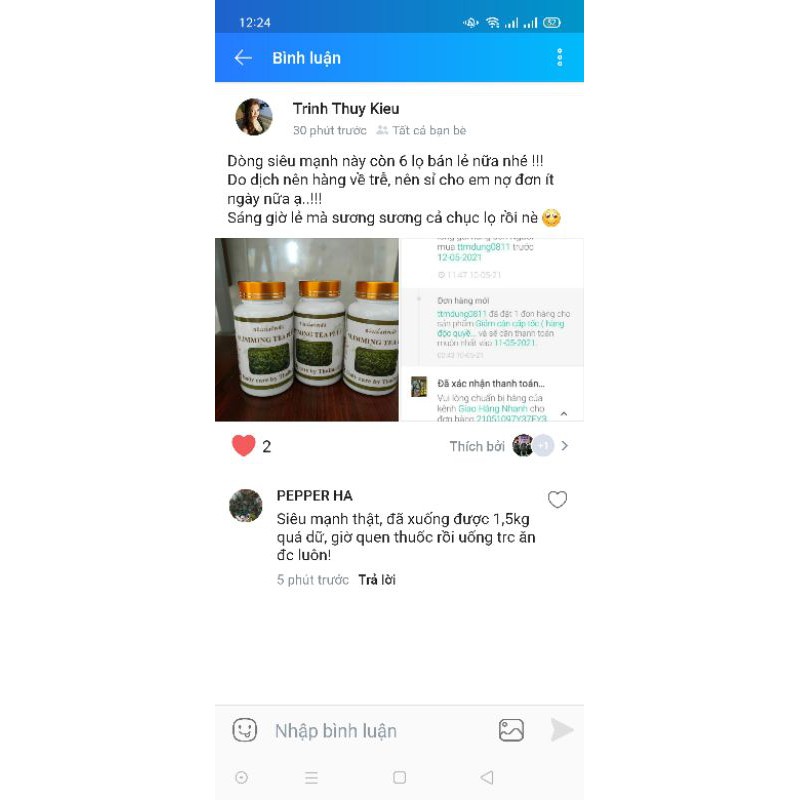Like PEPPER HA's comment
This screenshot has width=800, height=800.
pyautogui.click(x=557, y=500)
